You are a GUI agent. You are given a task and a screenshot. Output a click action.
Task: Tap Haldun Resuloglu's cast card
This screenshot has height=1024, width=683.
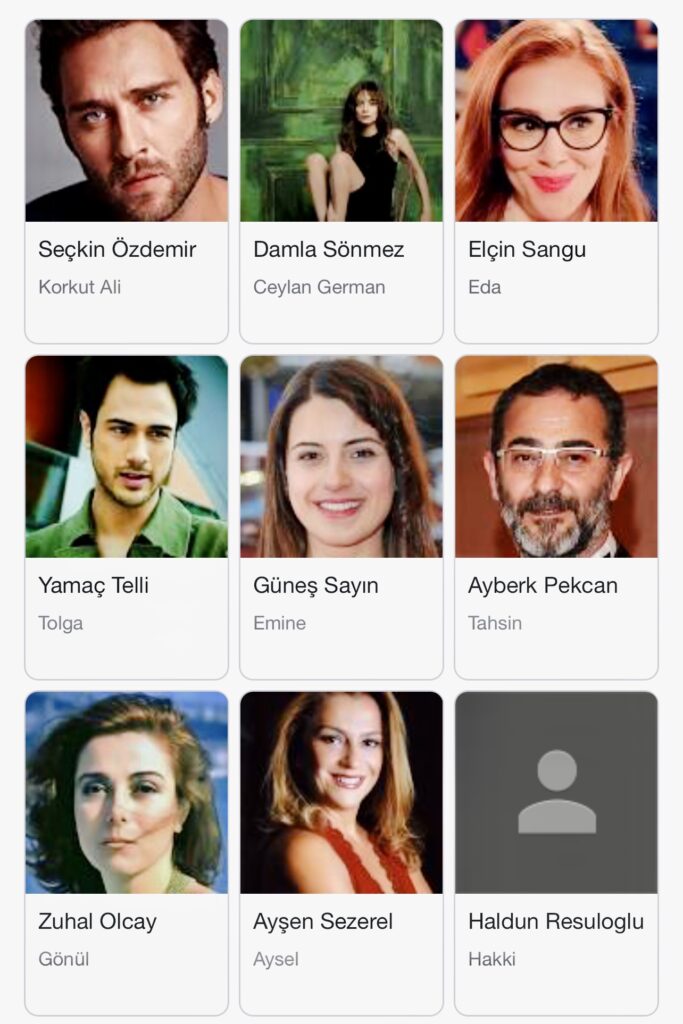click(556, 852)
